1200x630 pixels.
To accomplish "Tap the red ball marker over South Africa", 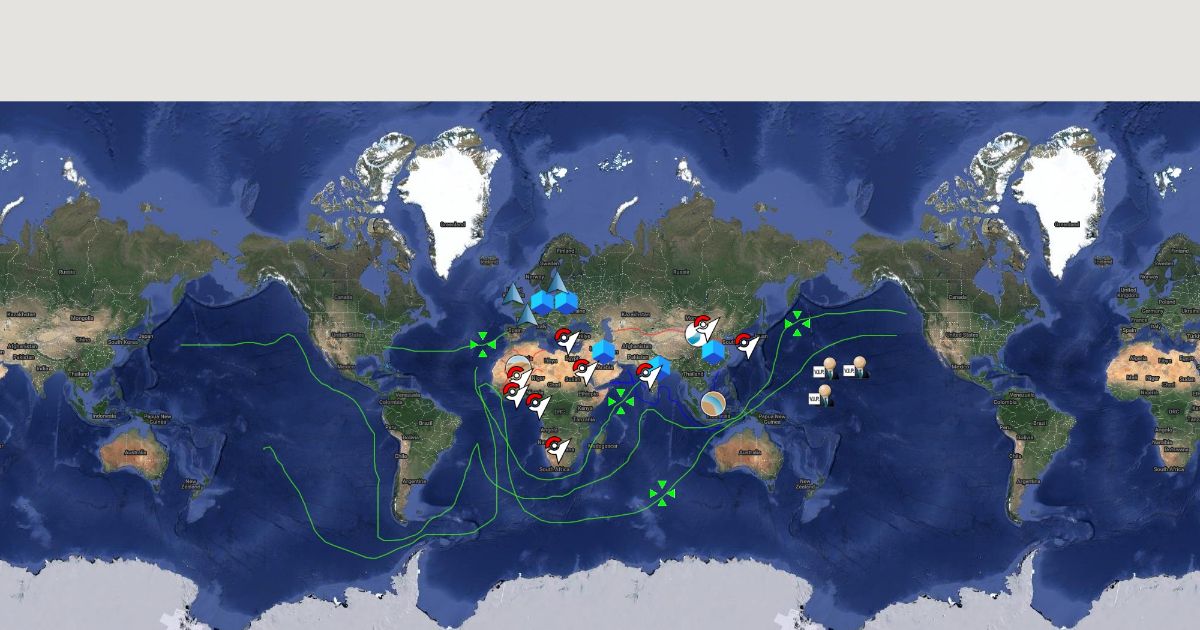I will (553, 443).
